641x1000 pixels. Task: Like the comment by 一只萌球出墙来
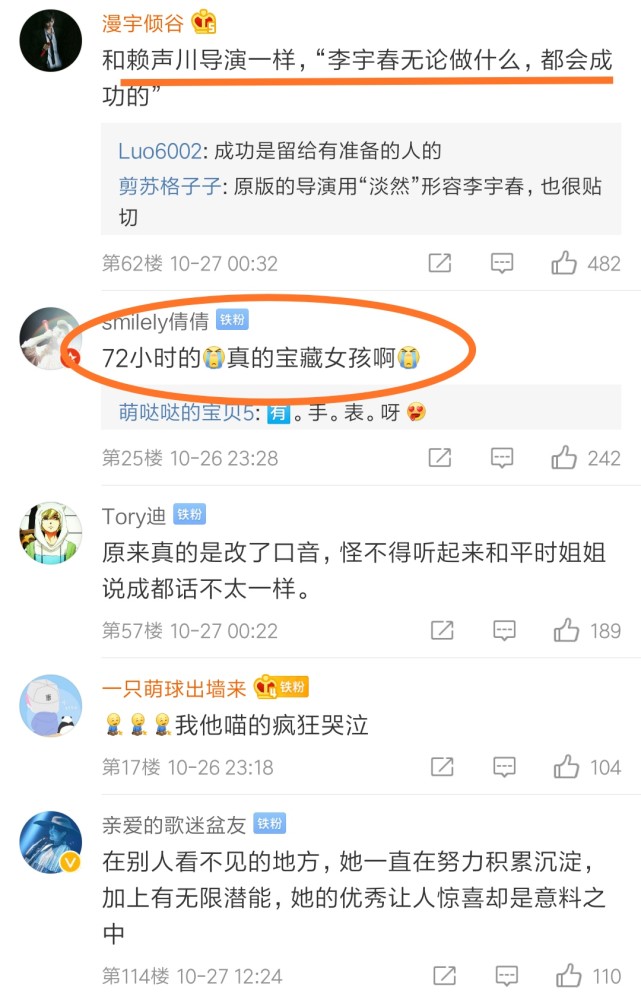click(x=566, y=767)
